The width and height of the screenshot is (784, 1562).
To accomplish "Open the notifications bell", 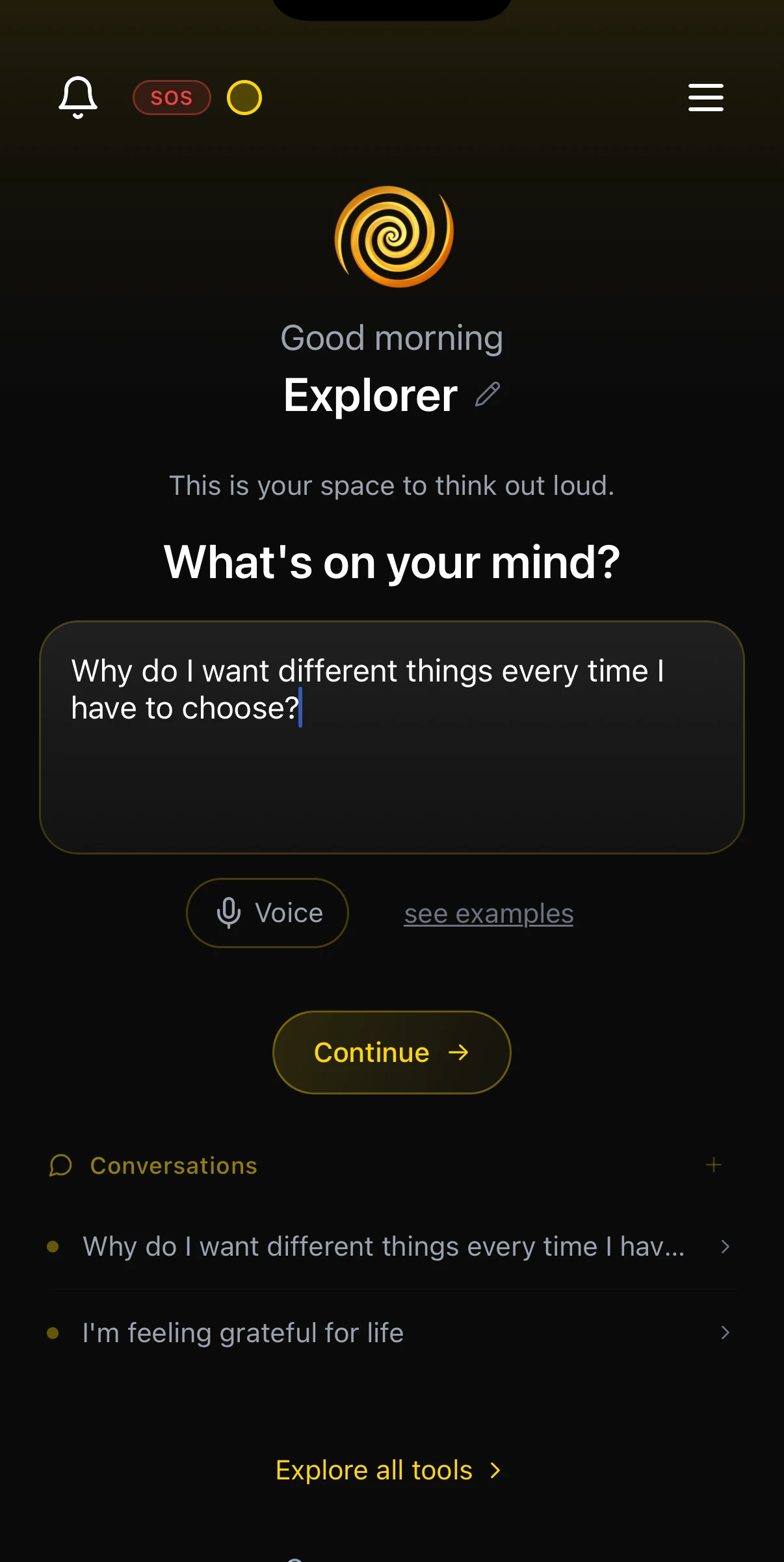I will click(x=78, y=98).
